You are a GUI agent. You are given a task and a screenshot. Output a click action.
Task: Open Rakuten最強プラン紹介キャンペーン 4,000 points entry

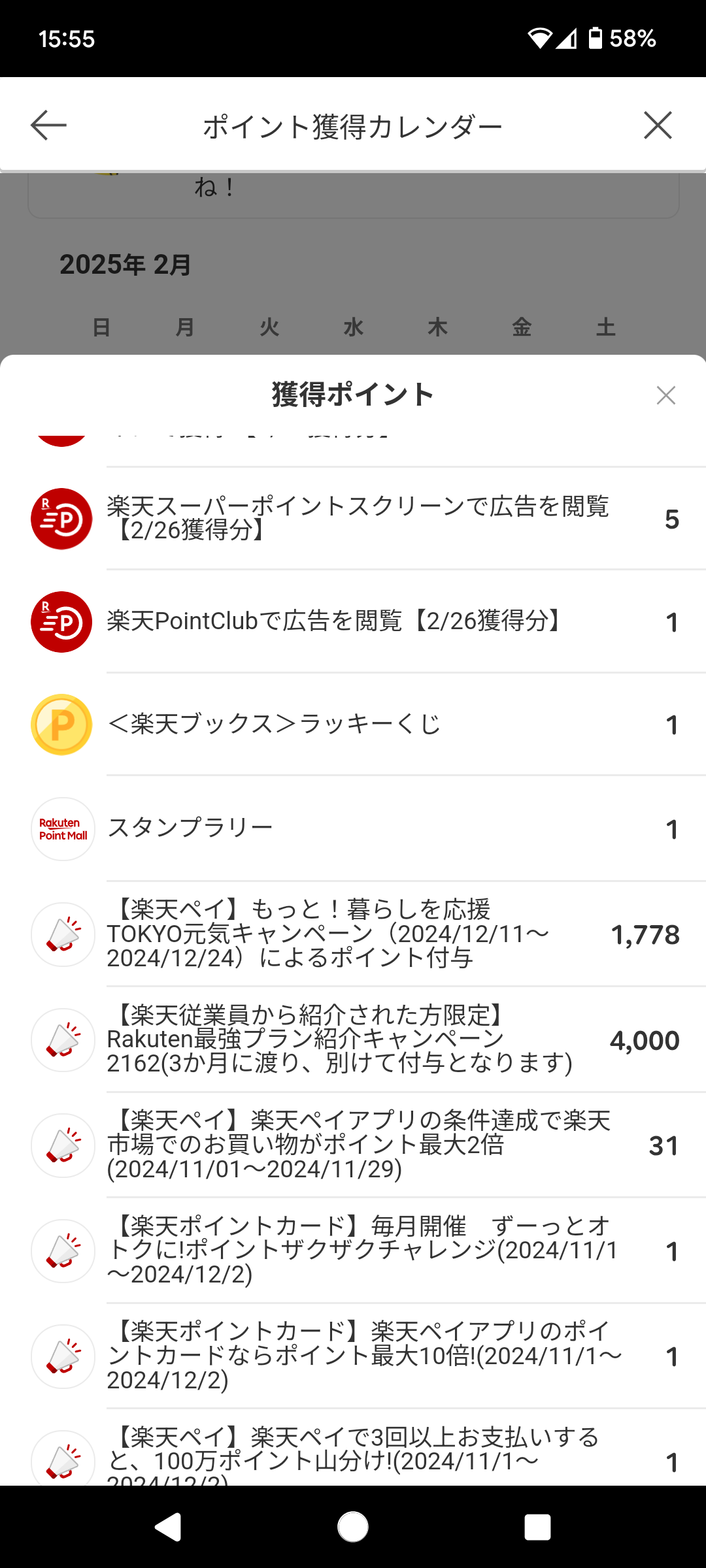pyautogui.click(x=353, y=1039)
